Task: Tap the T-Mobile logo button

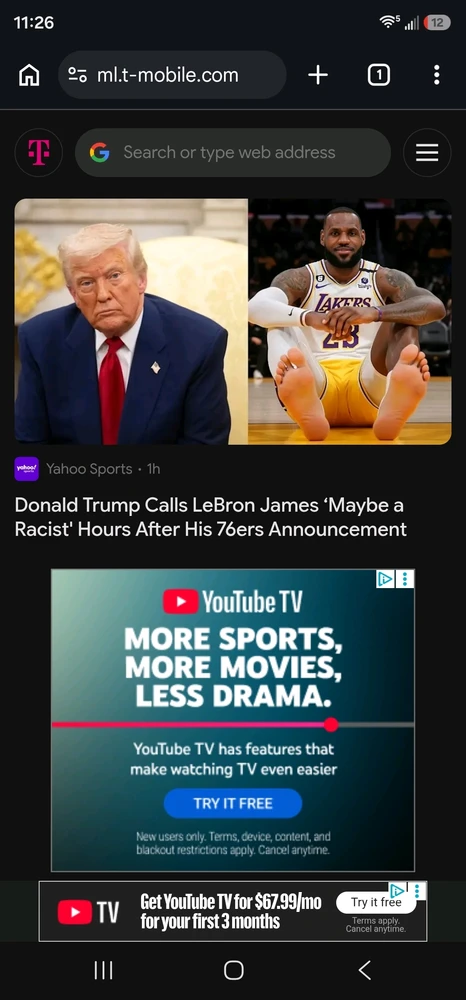Action: tap(39, 152)
